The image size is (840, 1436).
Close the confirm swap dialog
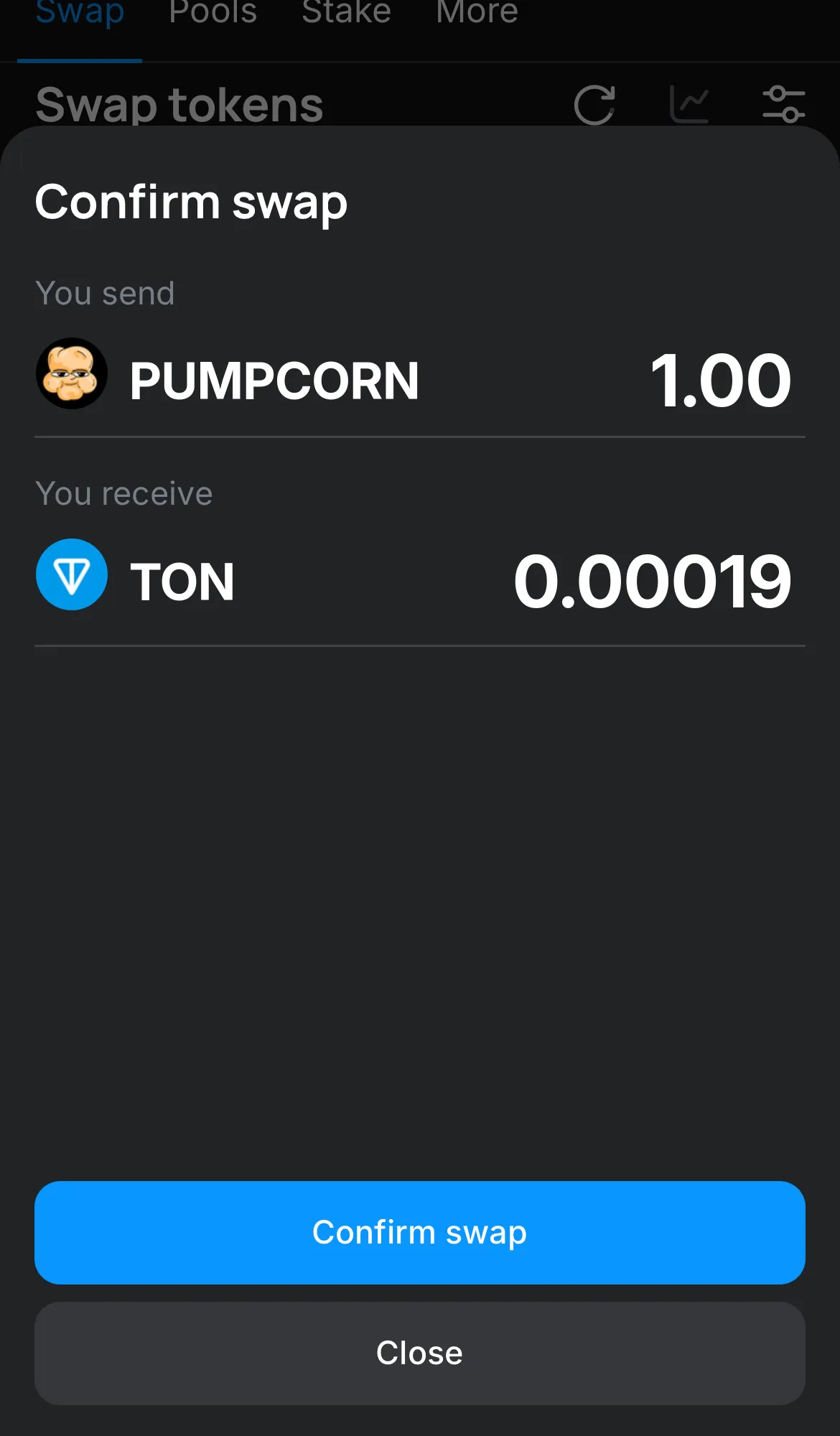tap(420, 1353)
